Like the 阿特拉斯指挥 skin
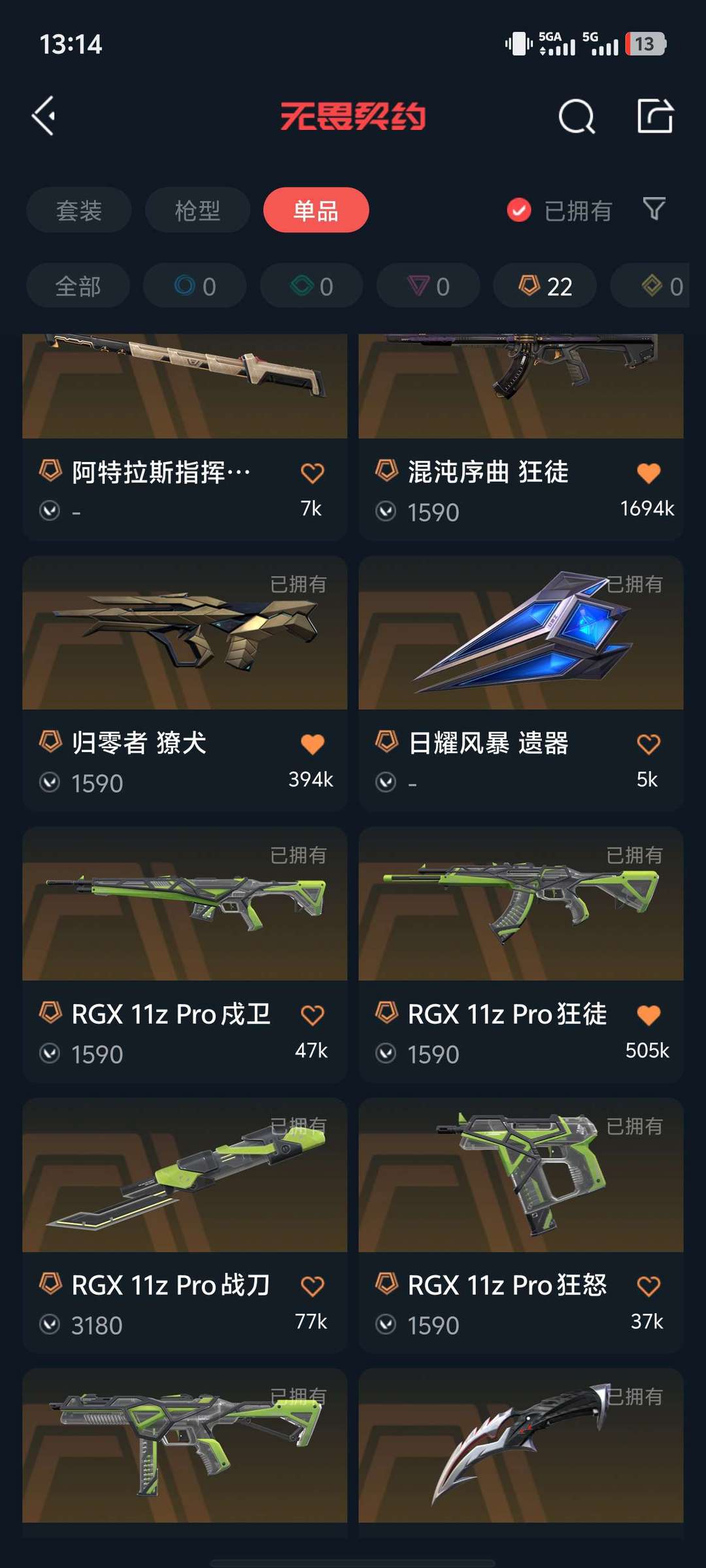706x1568 pixels. (x=312, y=472)
